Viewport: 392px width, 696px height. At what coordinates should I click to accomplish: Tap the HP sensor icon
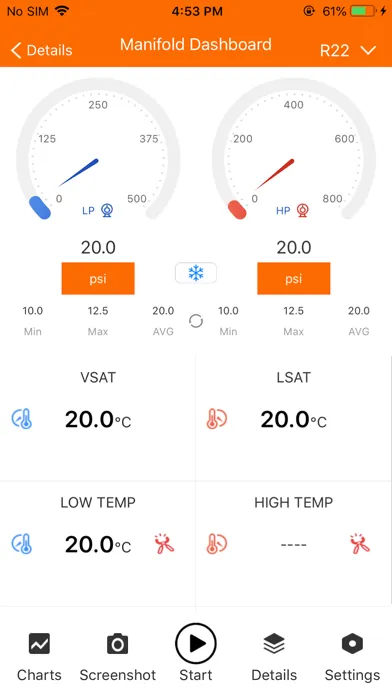[x=302, y=210]
